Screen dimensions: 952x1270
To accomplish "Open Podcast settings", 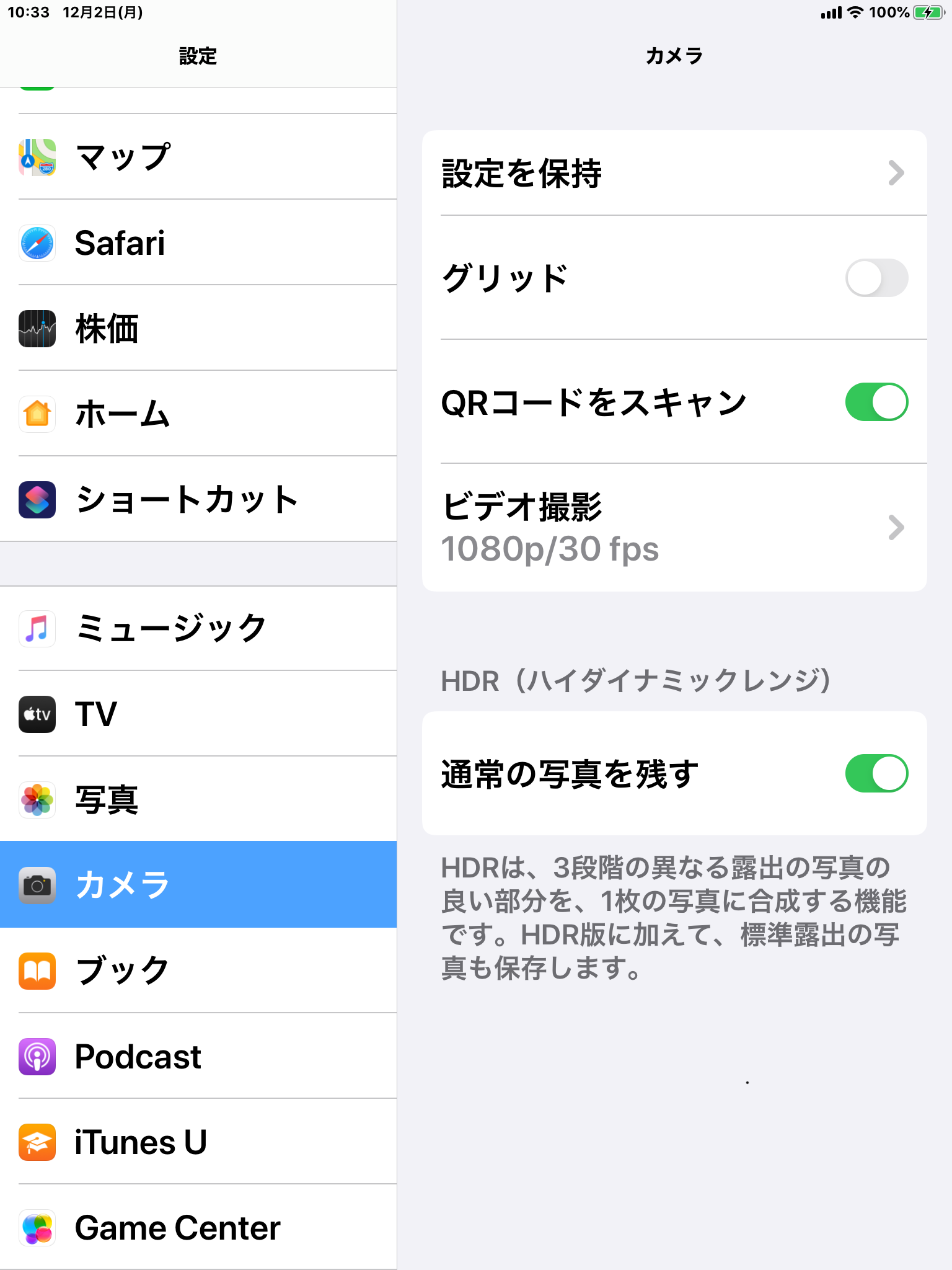I will 198,1056.
